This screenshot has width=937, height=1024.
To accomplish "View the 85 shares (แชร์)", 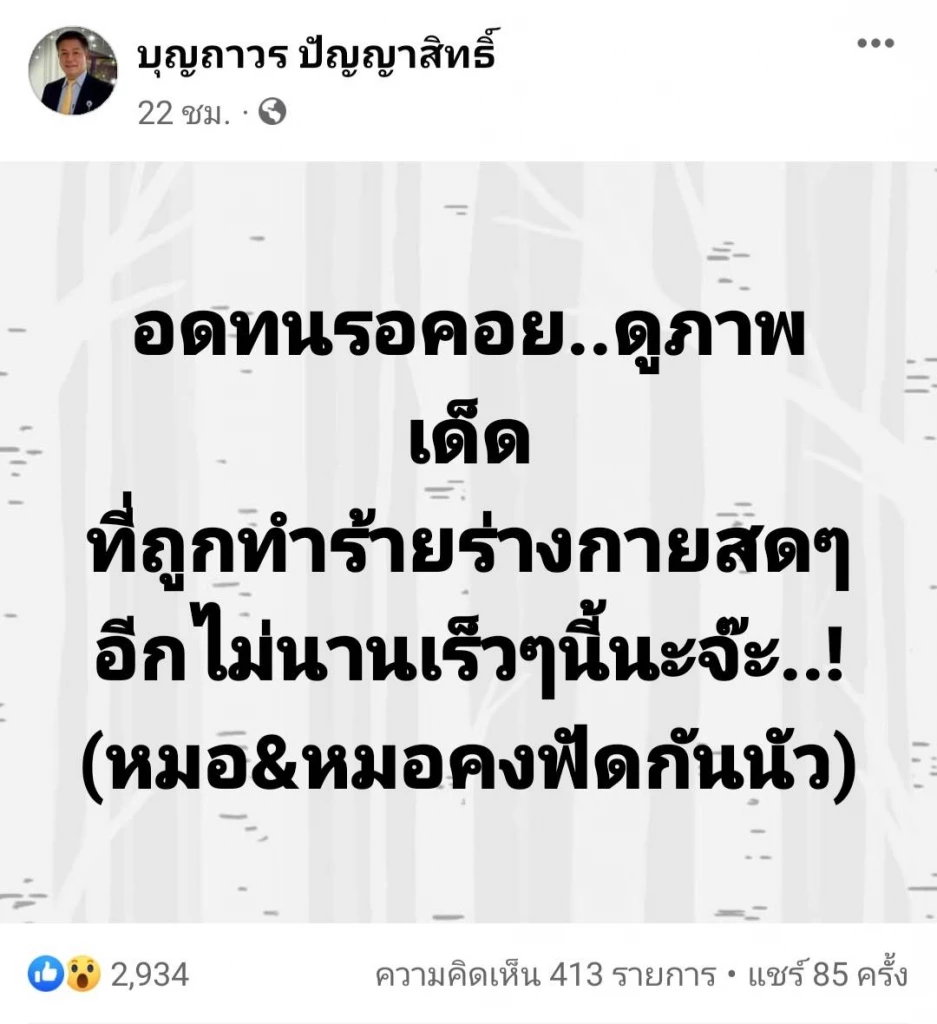I will coord(824,973).
